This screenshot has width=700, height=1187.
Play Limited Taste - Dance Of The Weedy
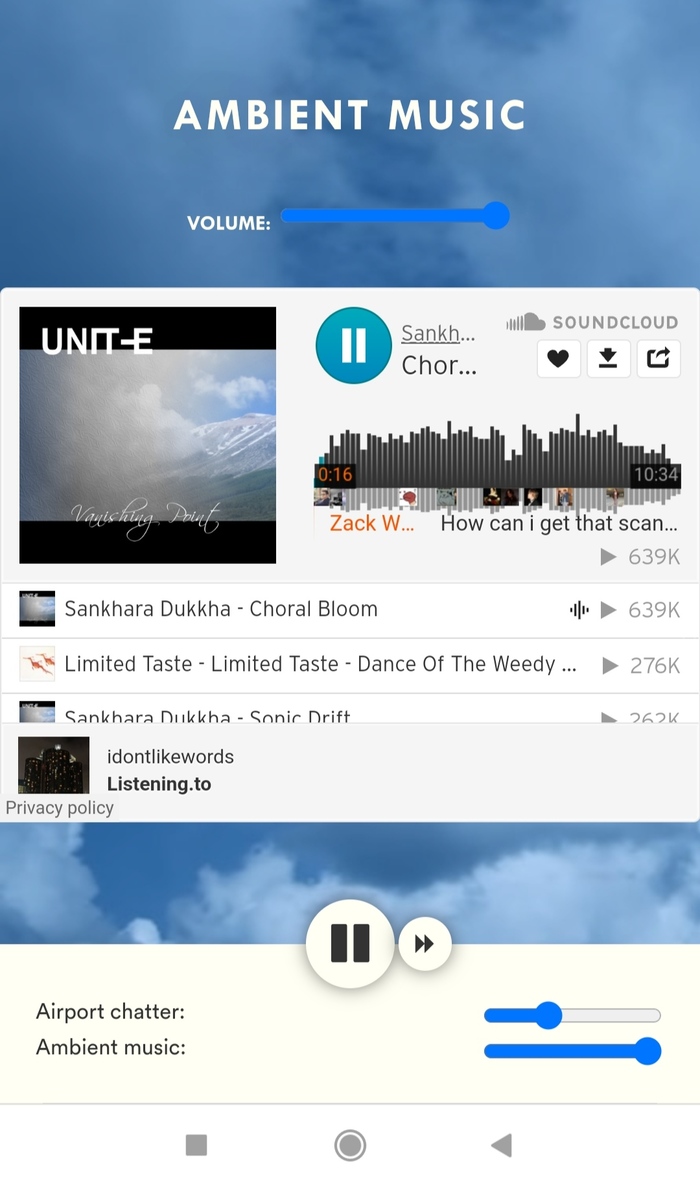pos(320,664)
